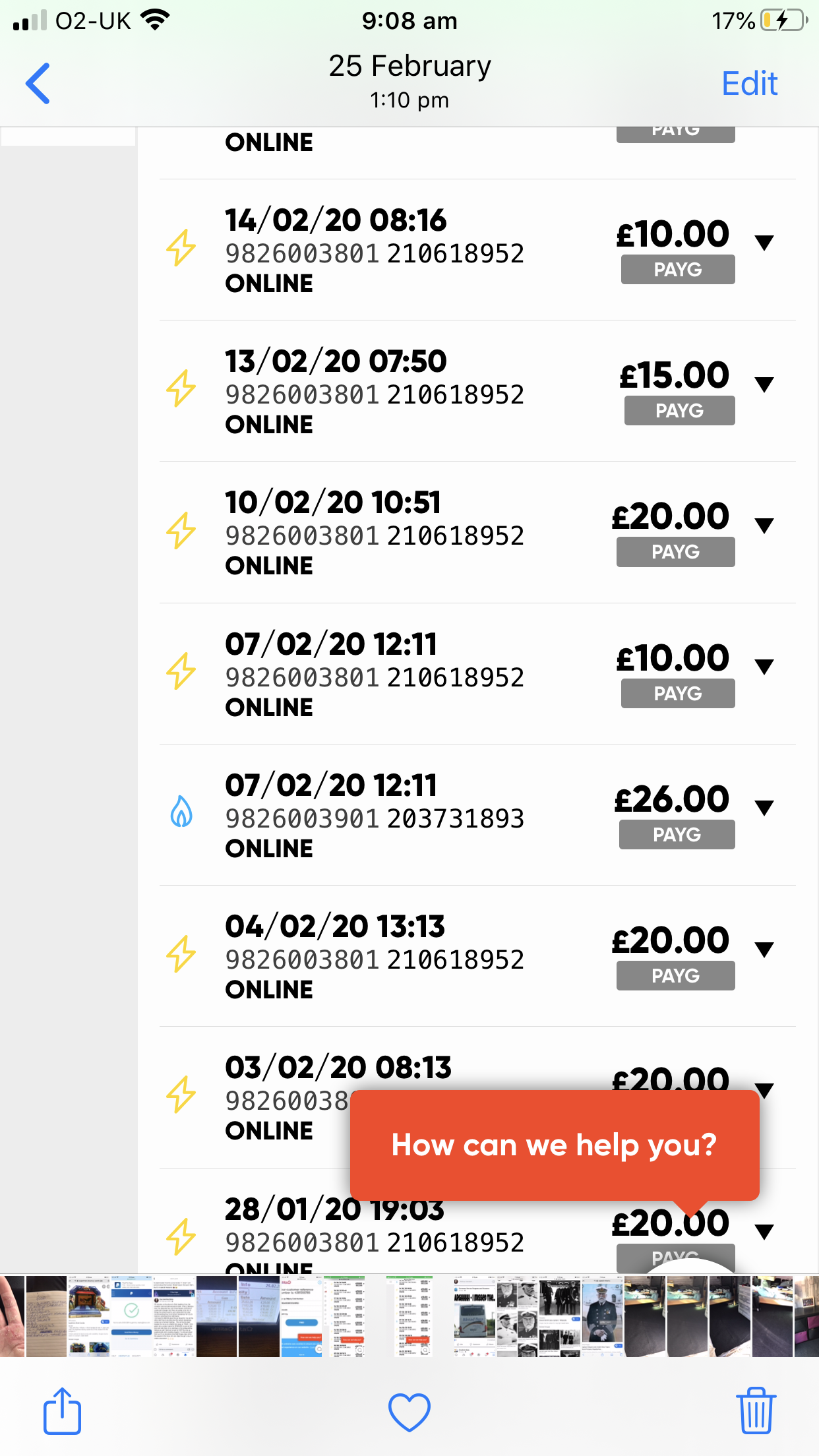Open the hand photo thumbnail

tap(12, 1316)
